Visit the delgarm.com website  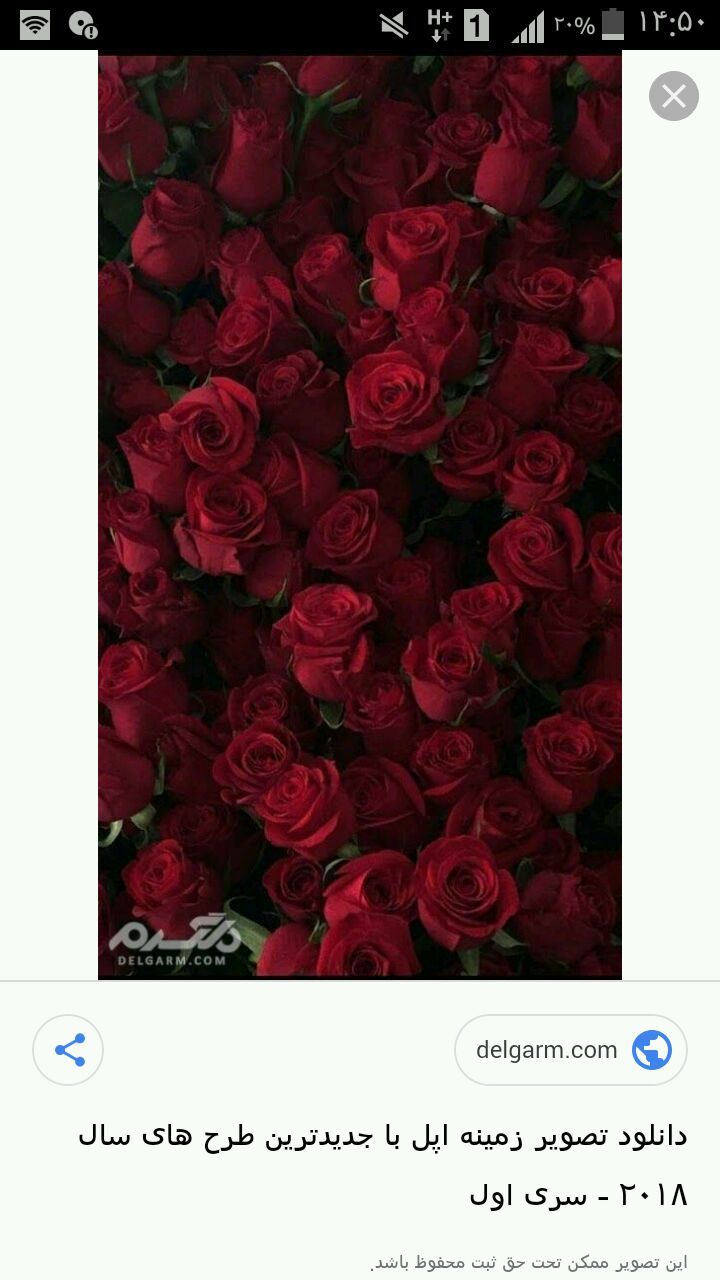click(x=571, y=1050)
